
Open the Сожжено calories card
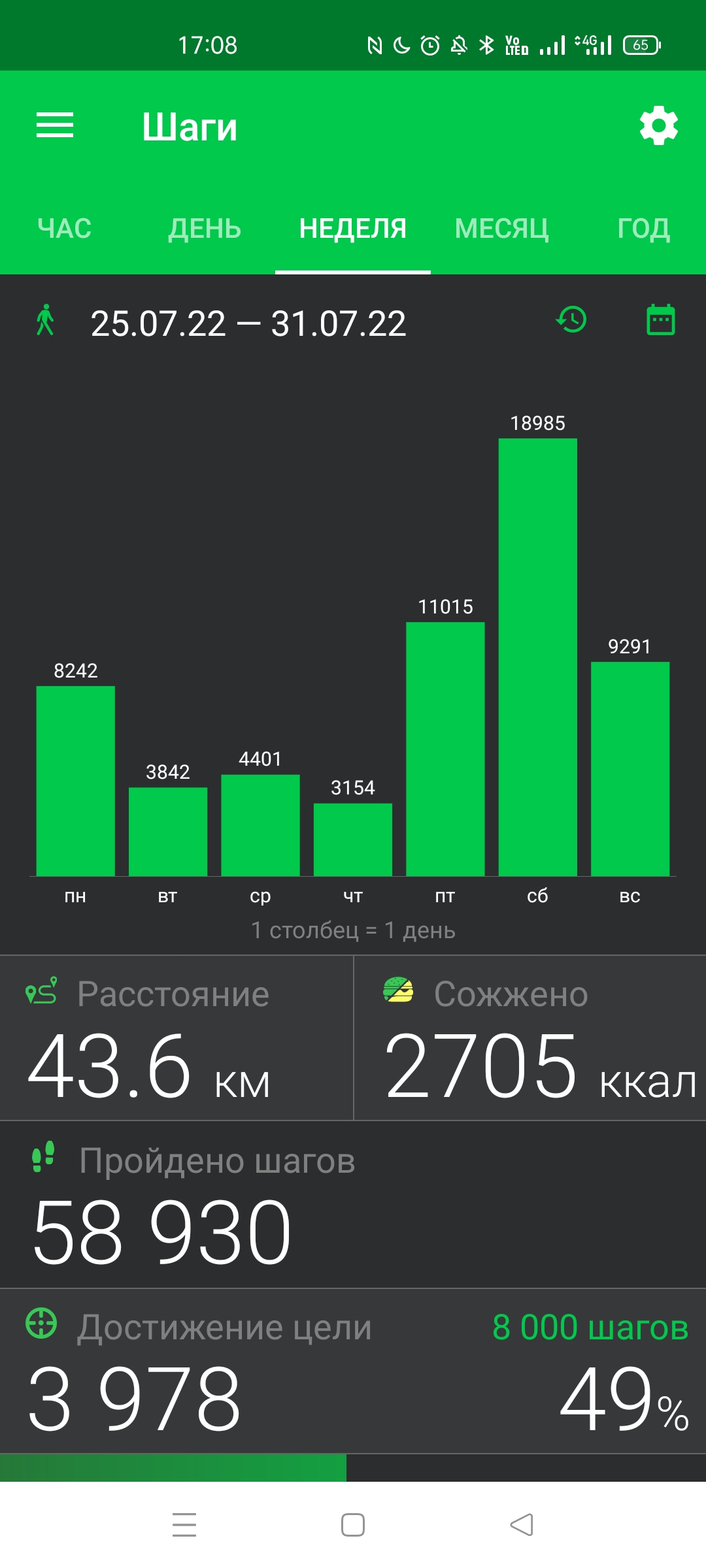click(x=530, y=1038)
